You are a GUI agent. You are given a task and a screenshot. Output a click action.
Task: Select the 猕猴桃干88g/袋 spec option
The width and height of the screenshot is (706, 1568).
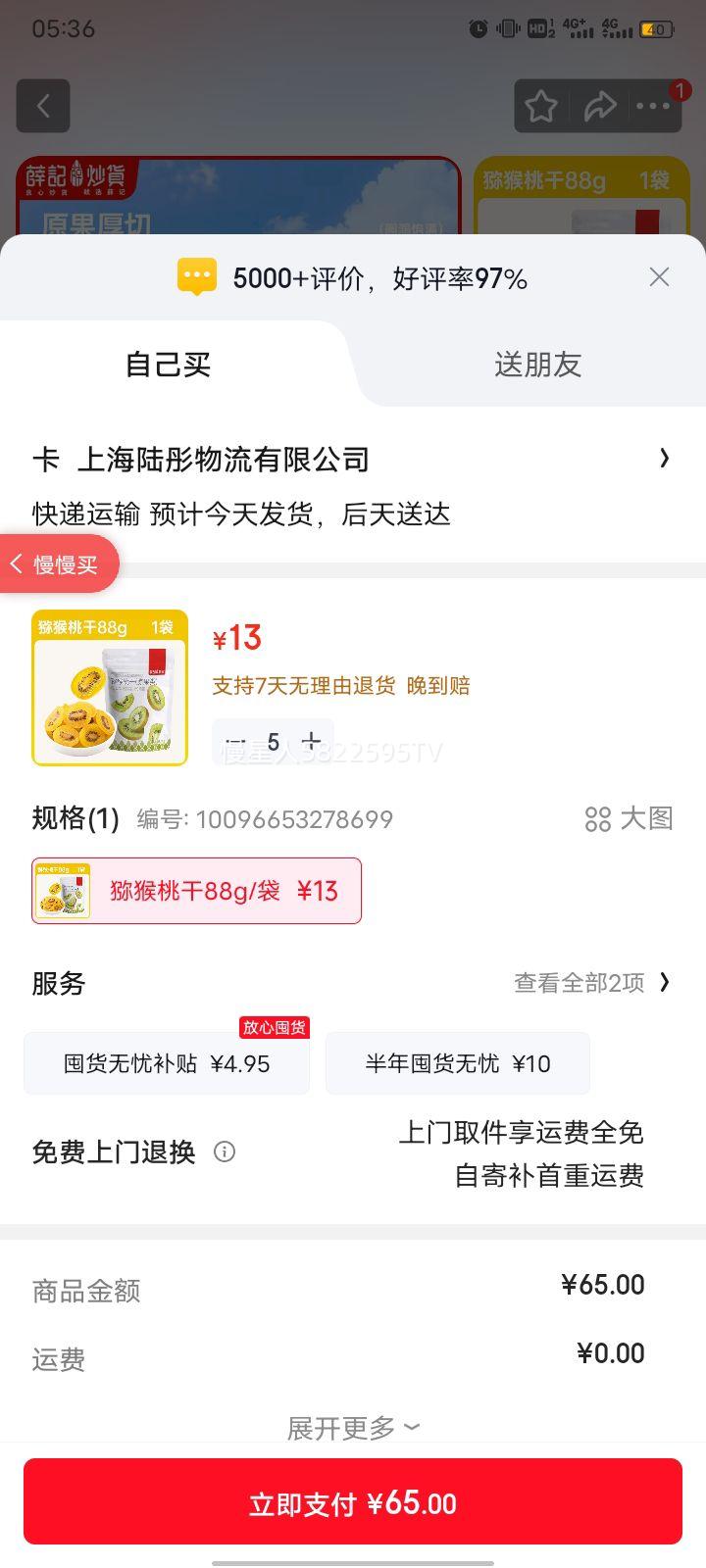click(x=195, y=891)
